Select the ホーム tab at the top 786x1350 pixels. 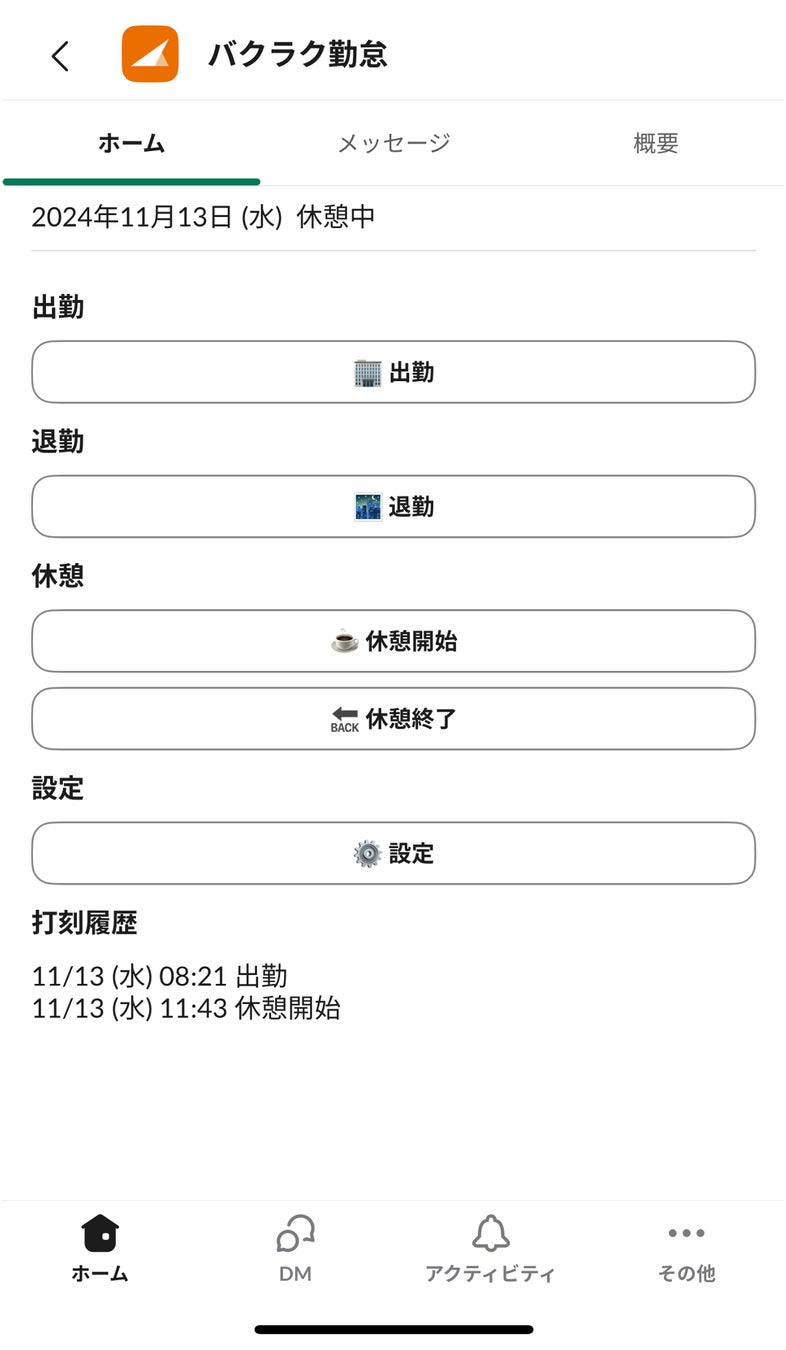[x=131, y=143]
